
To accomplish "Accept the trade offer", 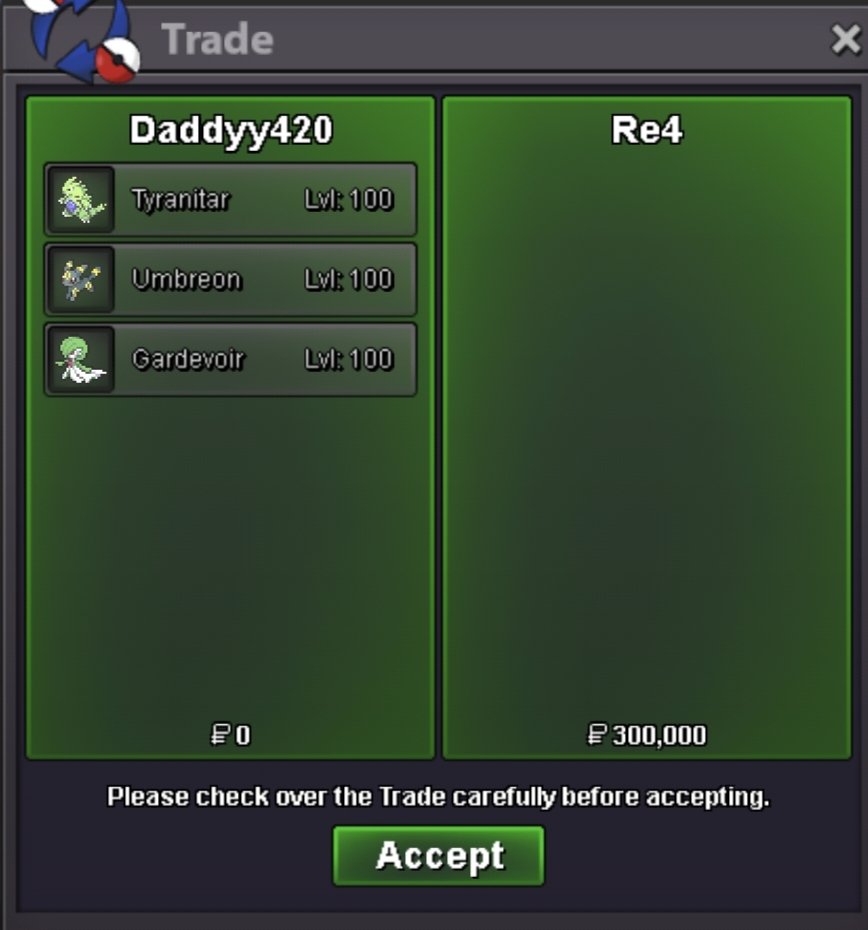I will tap(439, 856).
